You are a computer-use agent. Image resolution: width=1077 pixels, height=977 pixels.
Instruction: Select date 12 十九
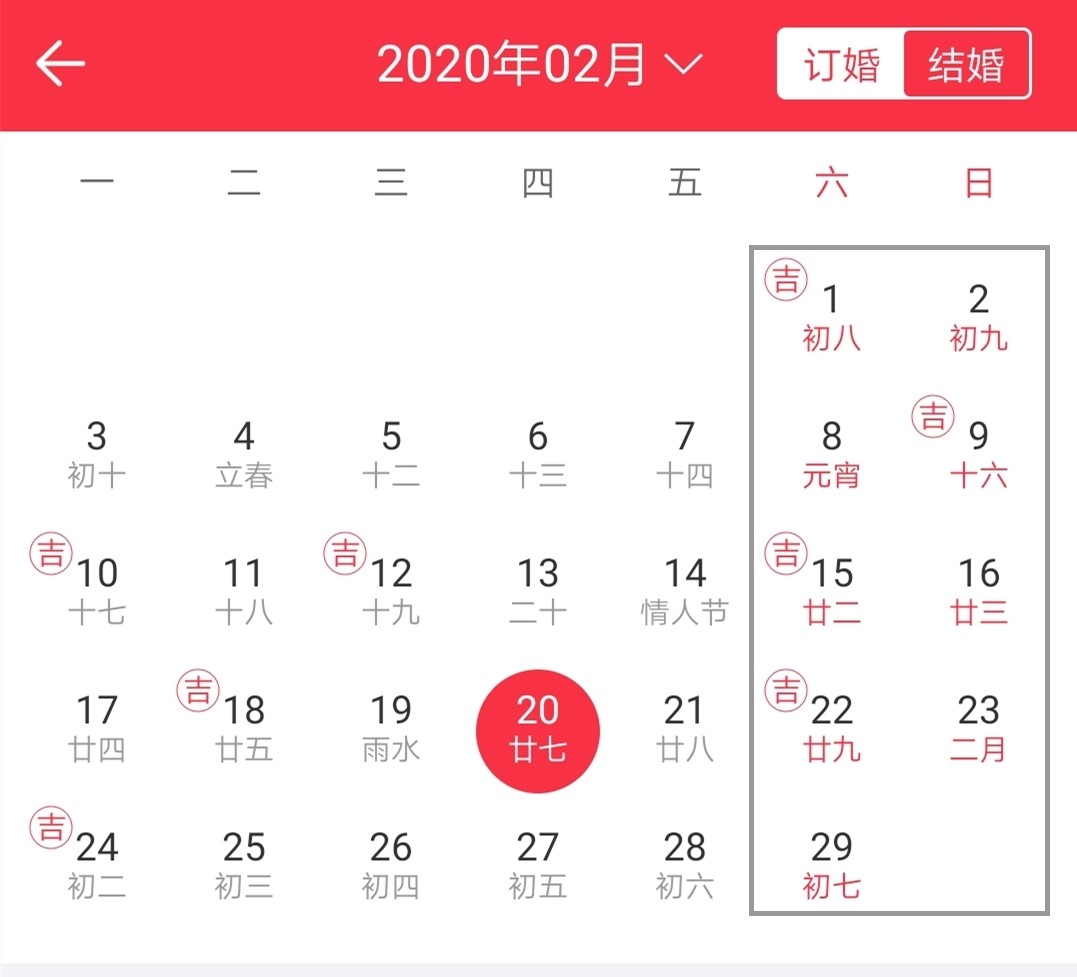click(x=391, y=590)
